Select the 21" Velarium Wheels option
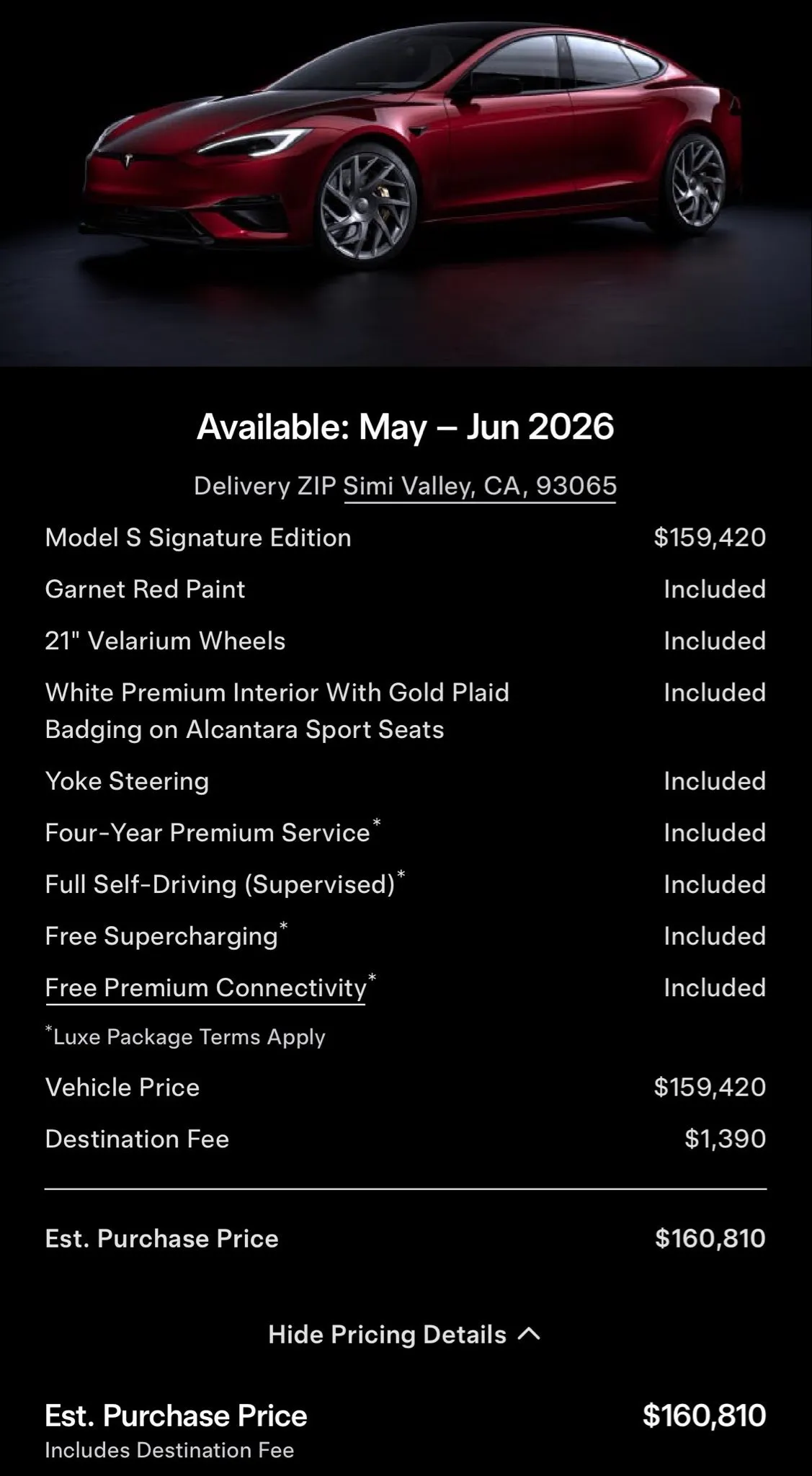The width and height of the screenshot is (812, 1476). (164, 641)
